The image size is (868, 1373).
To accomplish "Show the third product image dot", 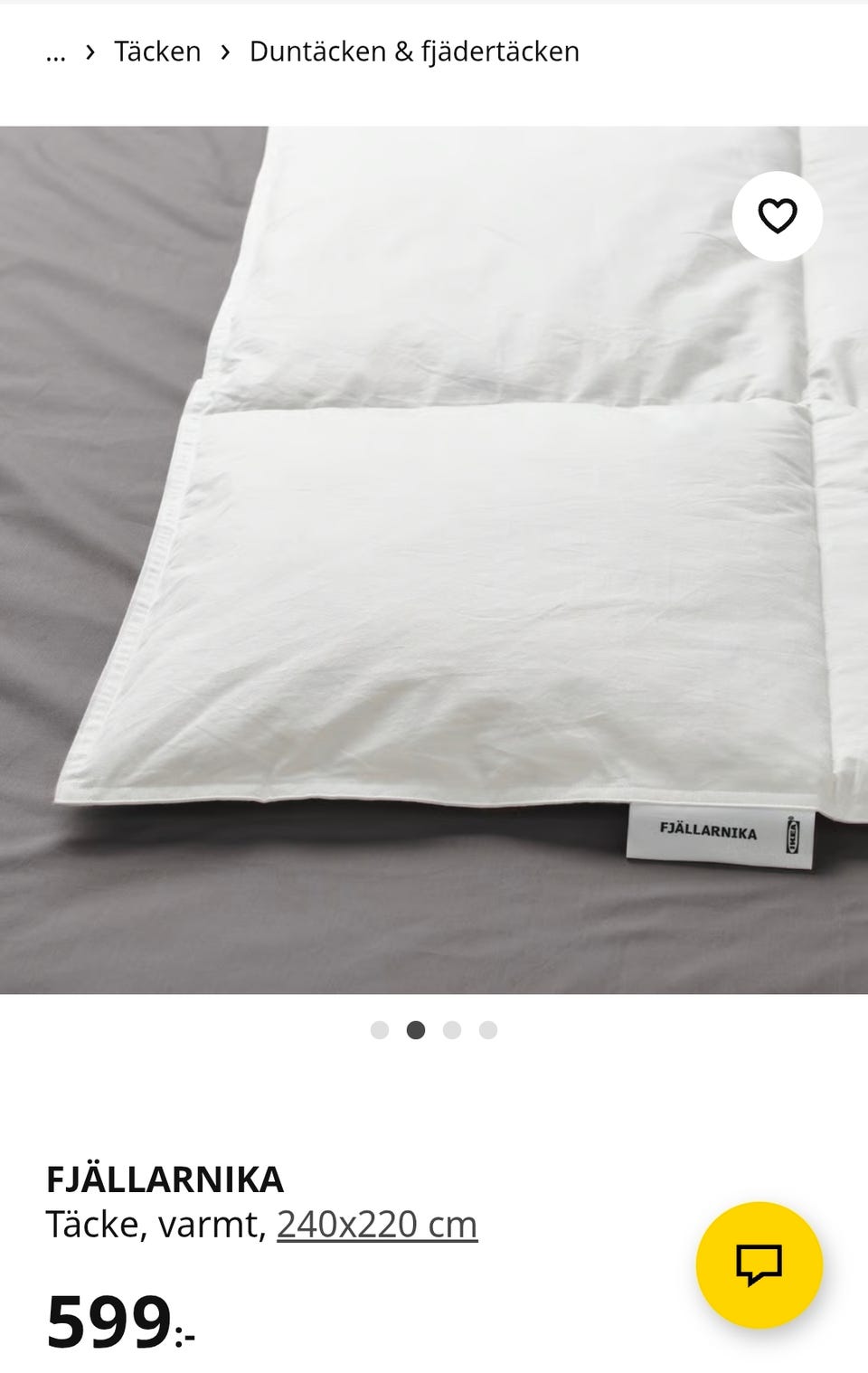I will (452, 1030).
